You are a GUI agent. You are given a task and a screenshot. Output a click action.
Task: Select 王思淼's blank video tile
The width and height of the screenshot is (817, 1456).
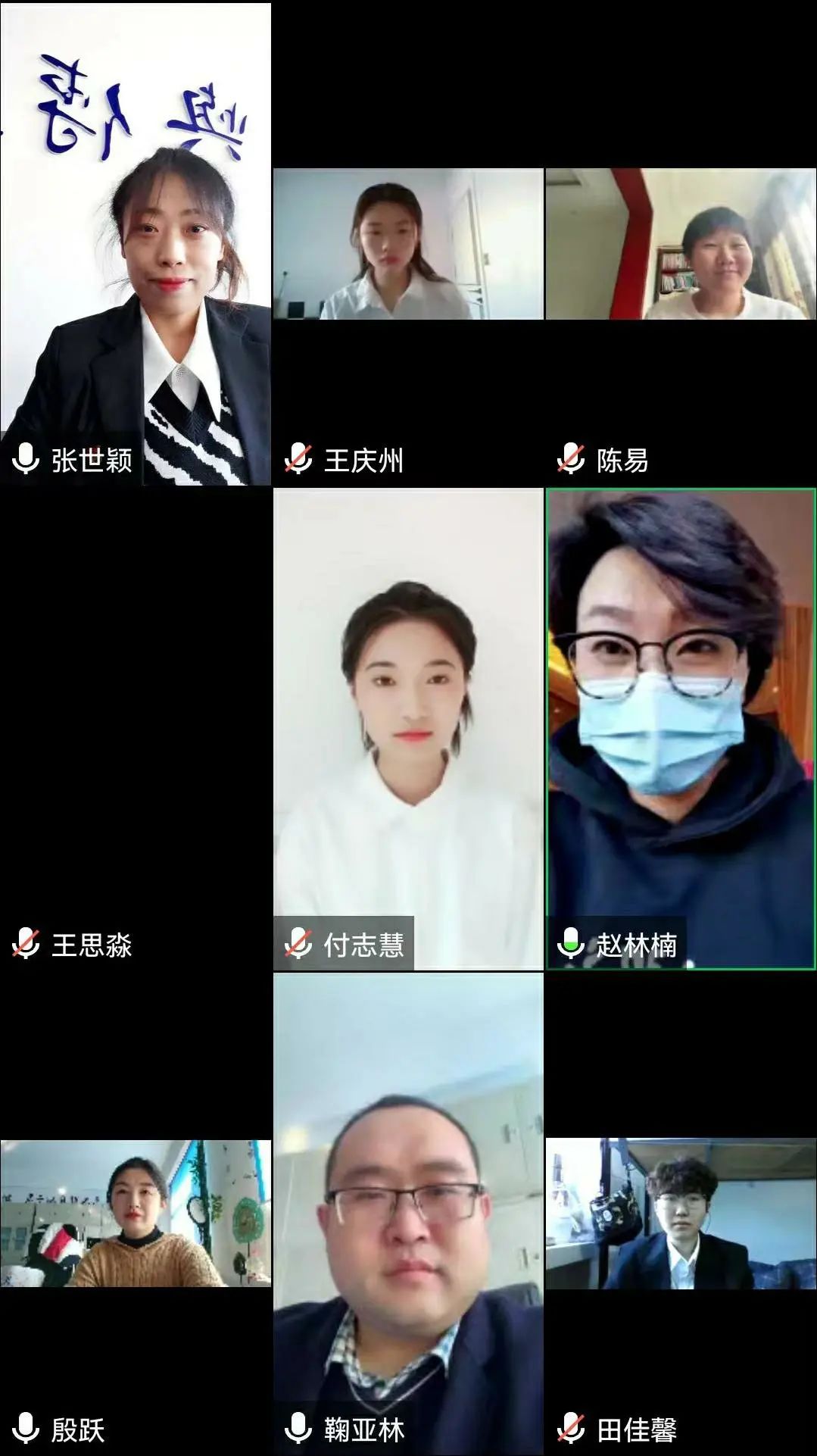click(x=136, y=729)
